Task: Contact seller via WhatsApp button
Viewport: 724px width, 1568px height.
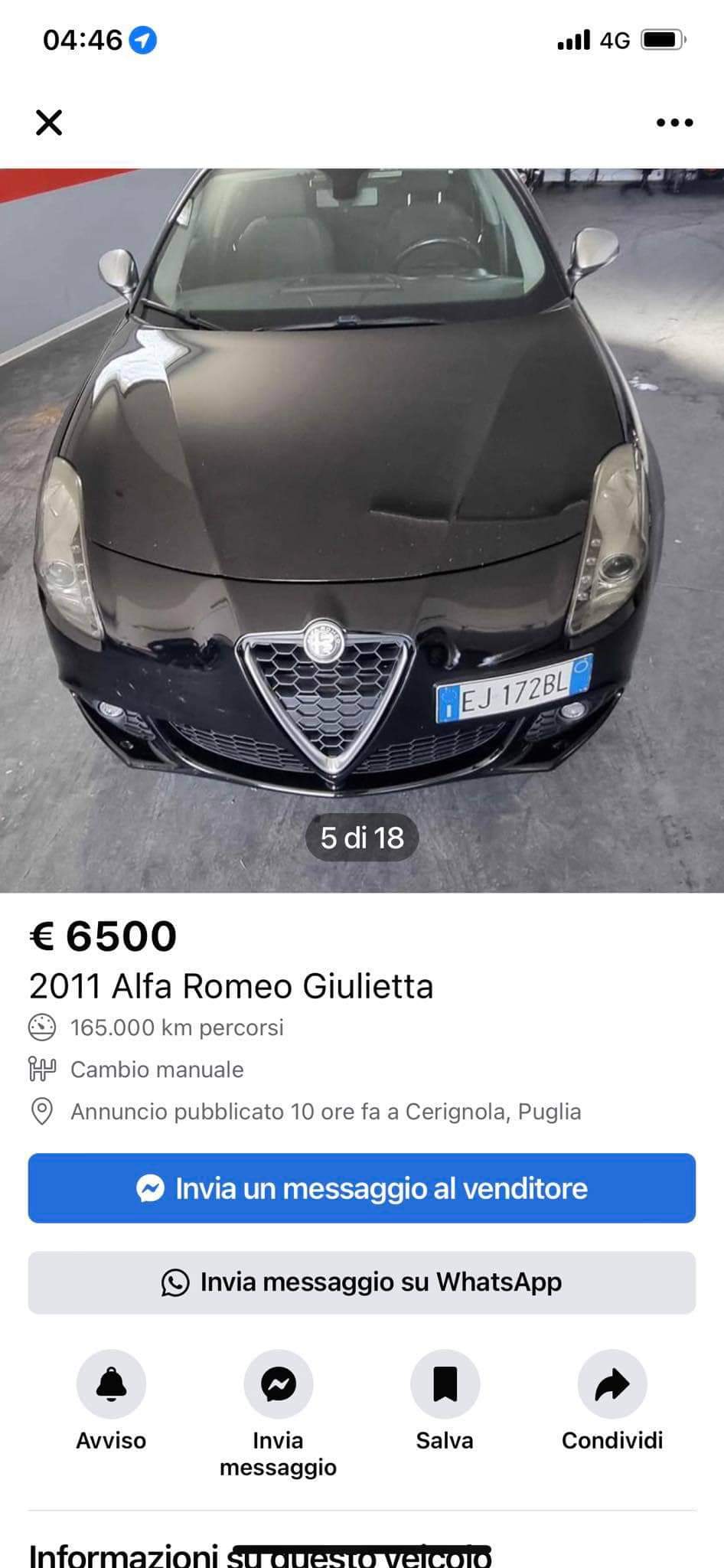Action: coord(361,1282)
